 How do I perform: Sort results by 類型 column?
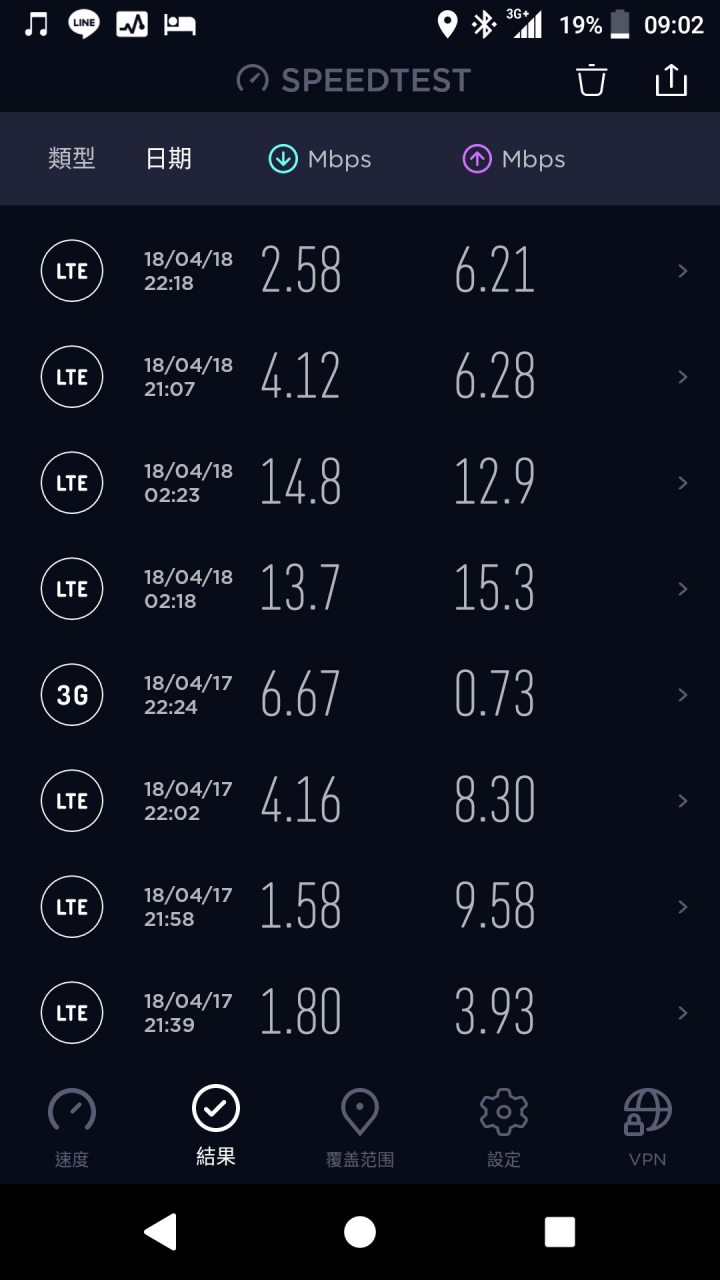tap(72, 159)
